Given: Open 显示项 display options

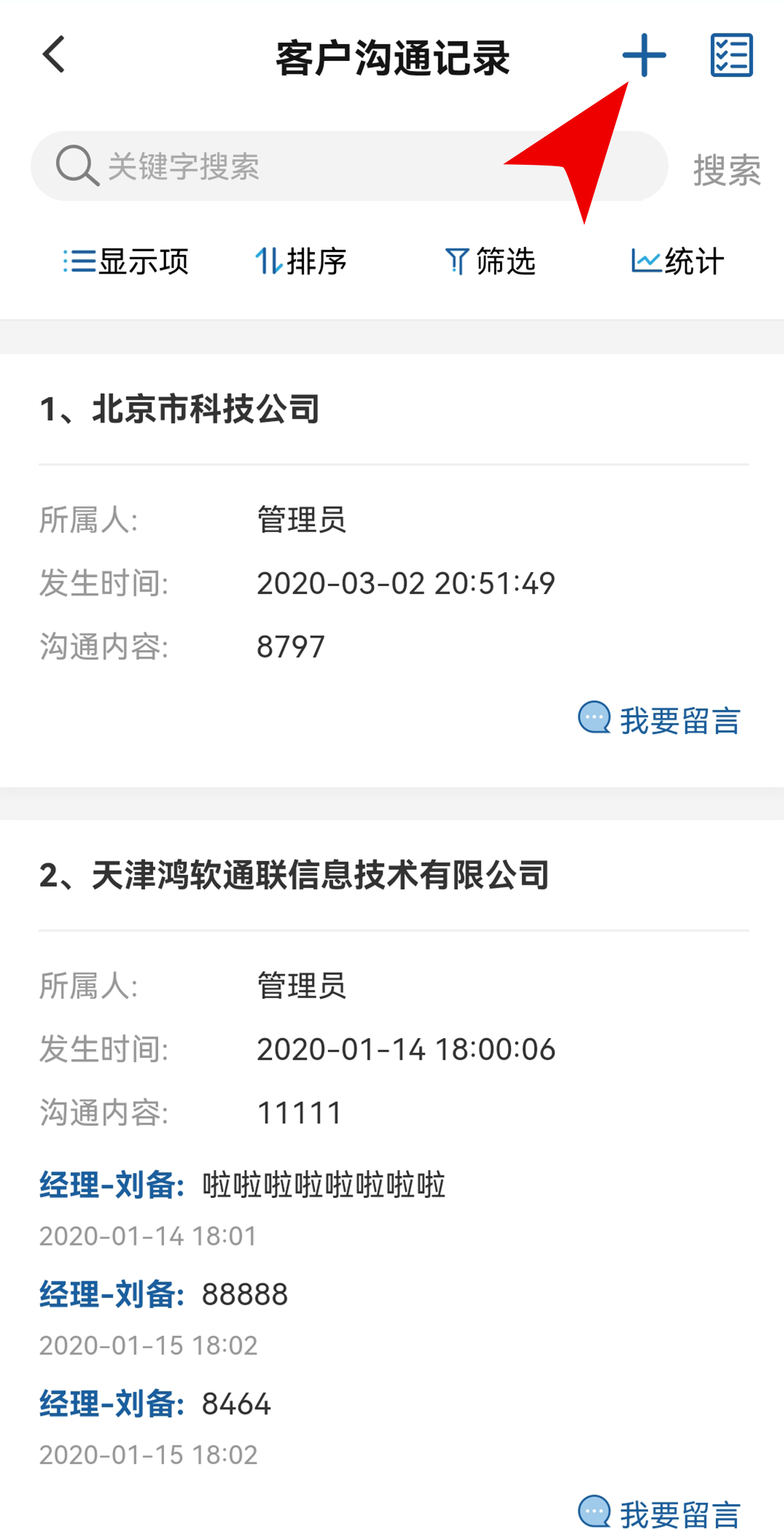Looking at the screenshot, I should click(x=126, y=261).
